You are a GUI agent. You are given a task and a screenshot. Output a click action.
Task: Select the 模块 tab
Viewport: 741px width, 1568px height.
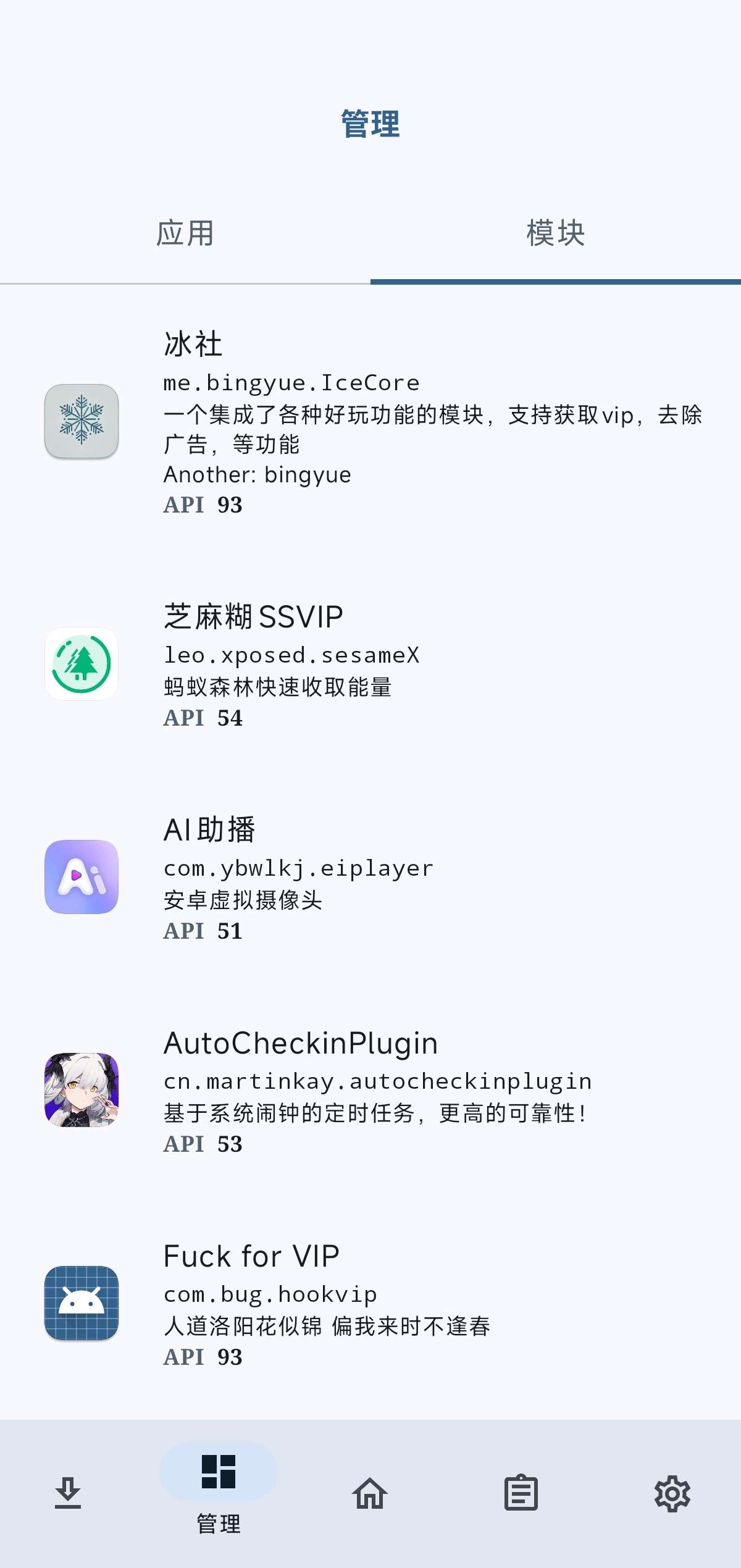556,234
